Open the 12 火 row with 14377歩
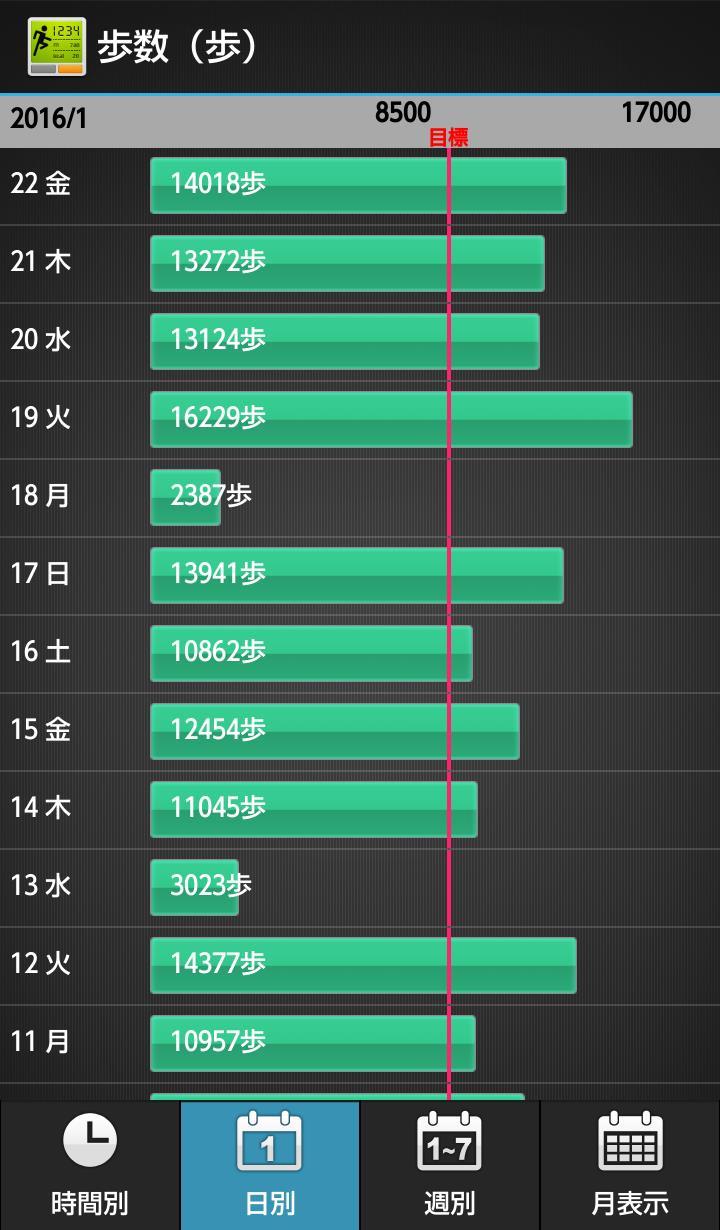 pyautogui.click(x=360, y=965)
